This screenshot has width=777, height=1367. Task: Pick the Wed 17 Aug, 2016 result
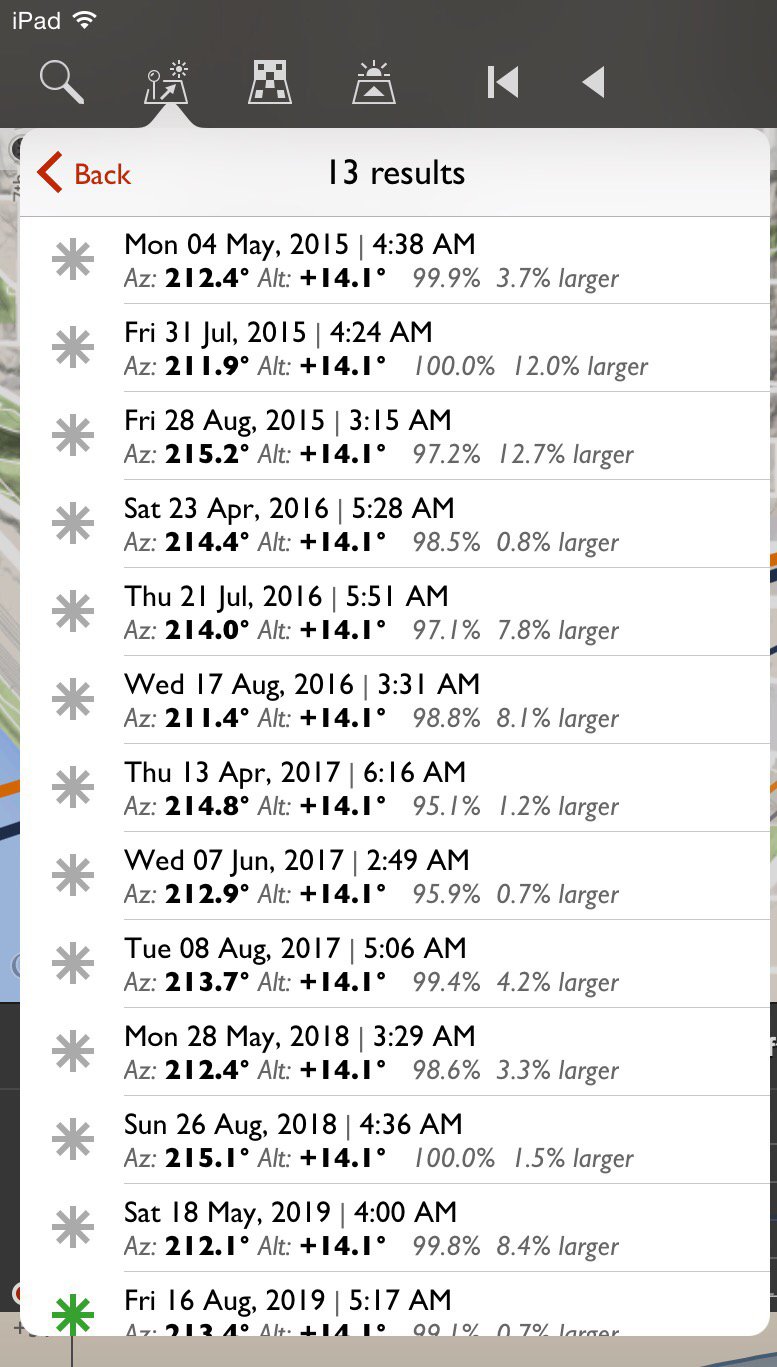click(x=395, y=700)
